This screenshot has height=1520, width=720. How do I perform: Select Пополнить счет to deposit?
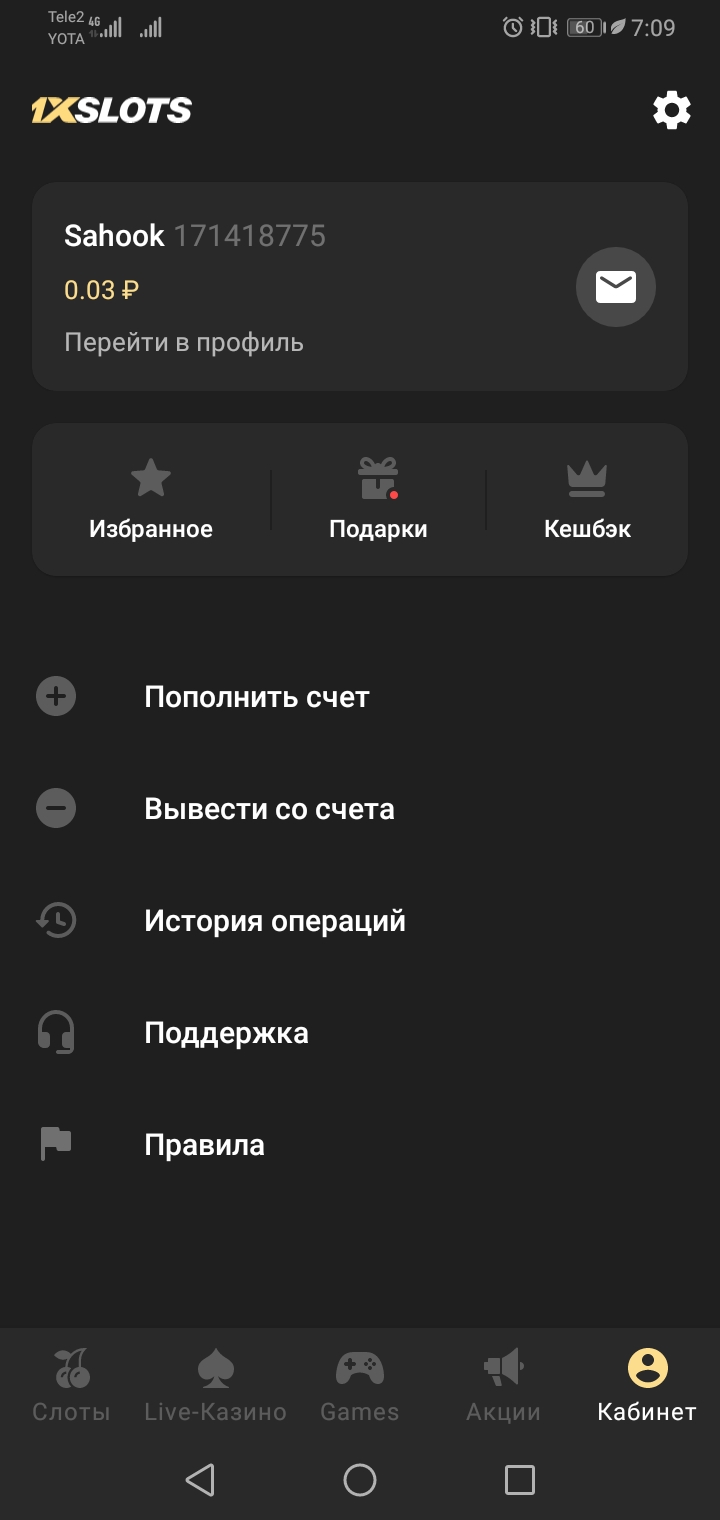[x=257, y=696]
